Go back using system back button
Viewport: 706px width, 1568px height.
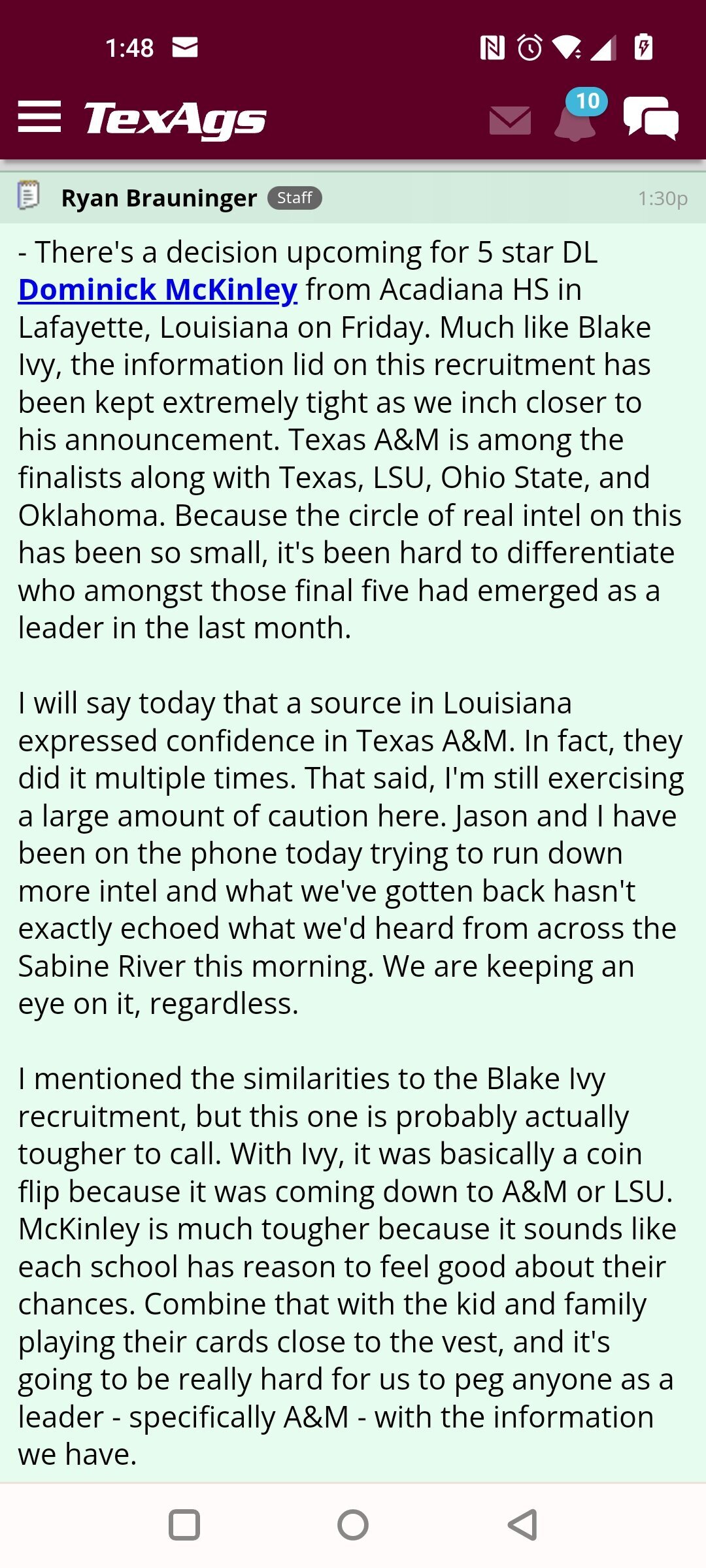tap(522, 1525)
